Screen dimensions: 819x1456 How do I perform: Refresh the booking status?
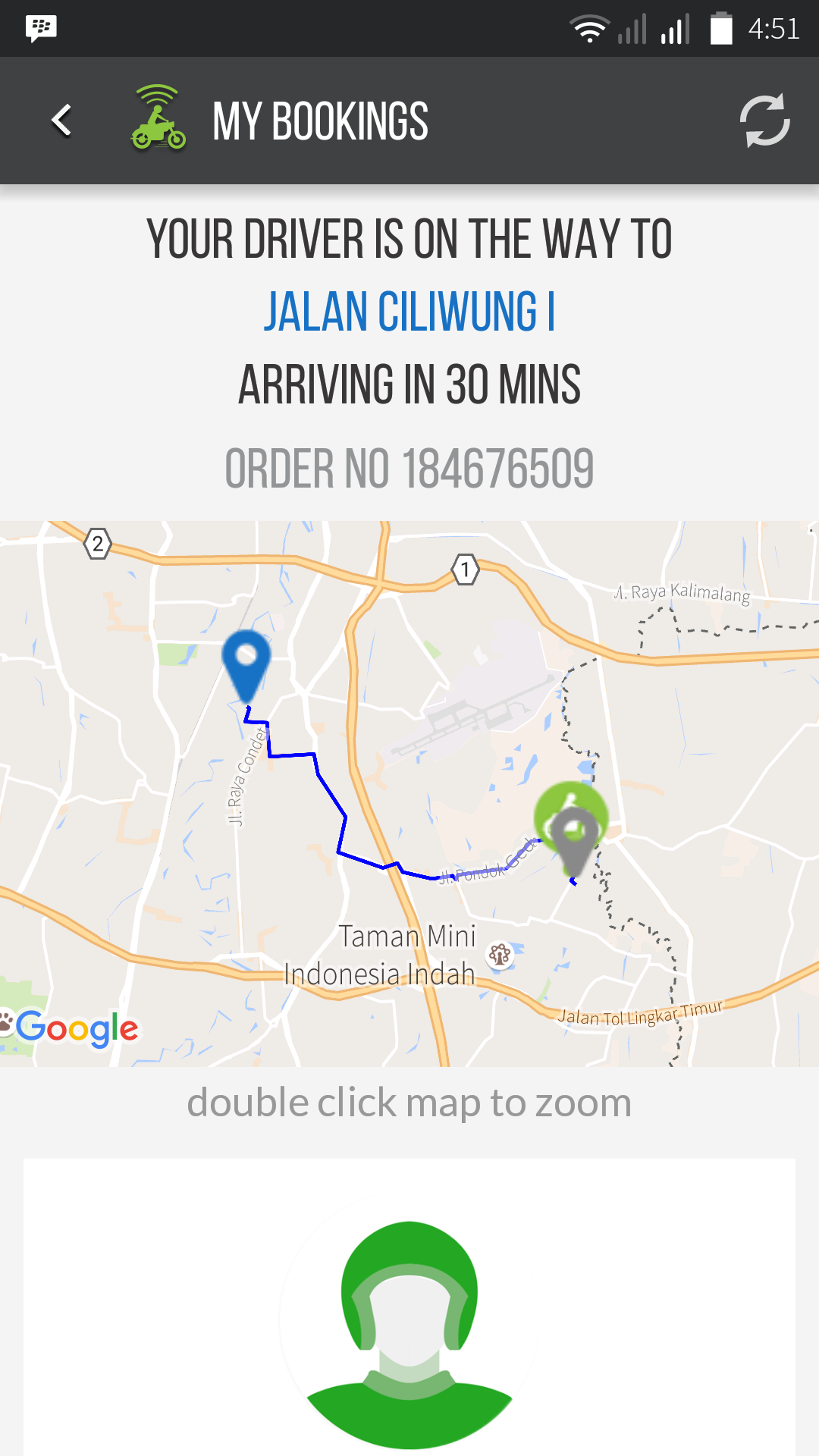pos(764,121)
